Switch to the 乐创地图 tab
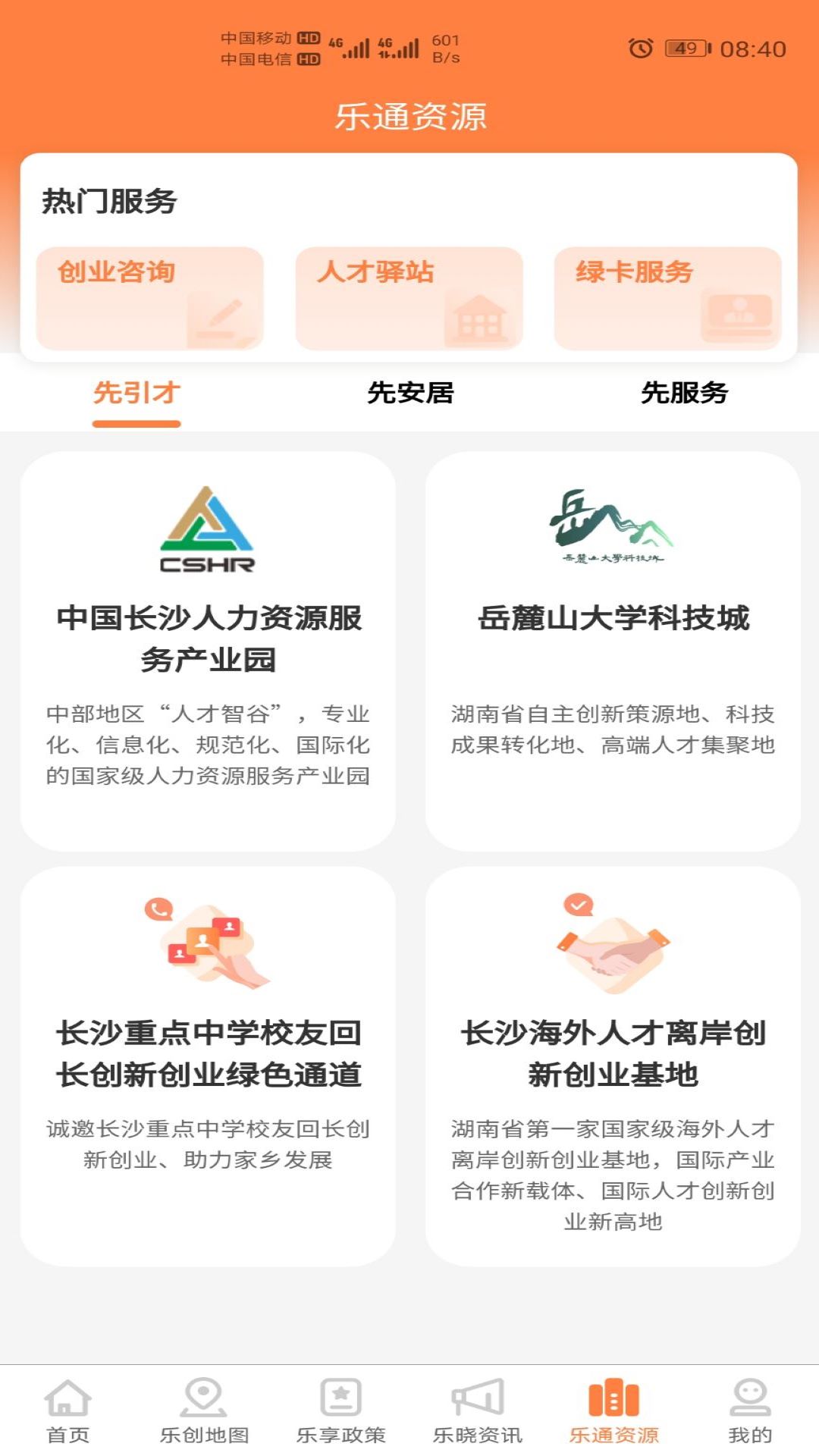Screen dimensions: 819x1456 click(204, 1410)
